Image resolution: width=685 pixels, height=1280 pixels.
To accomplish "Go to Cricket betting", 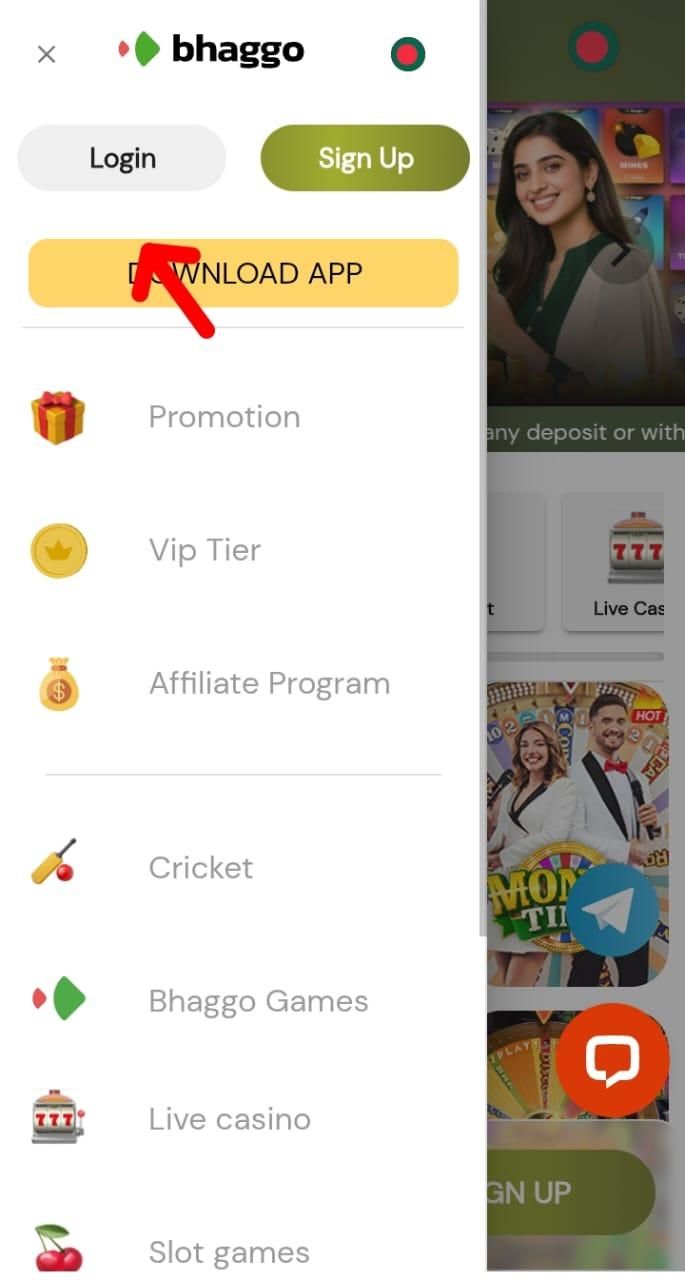I will (x=200, y=867).
